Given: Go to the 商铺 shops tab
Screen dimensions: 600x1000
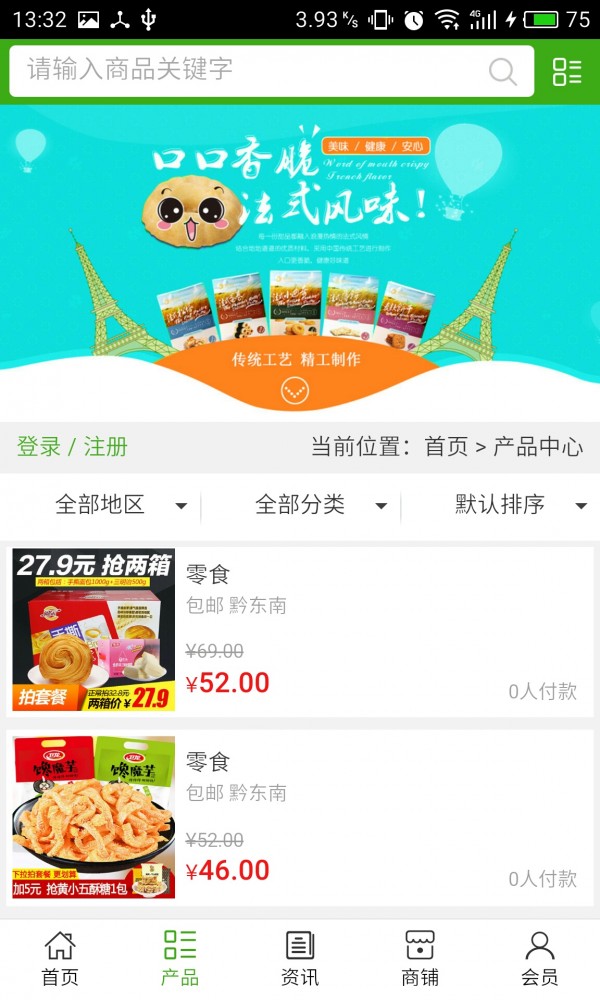Looking at the screenshot, I should [x=420, y=958].
